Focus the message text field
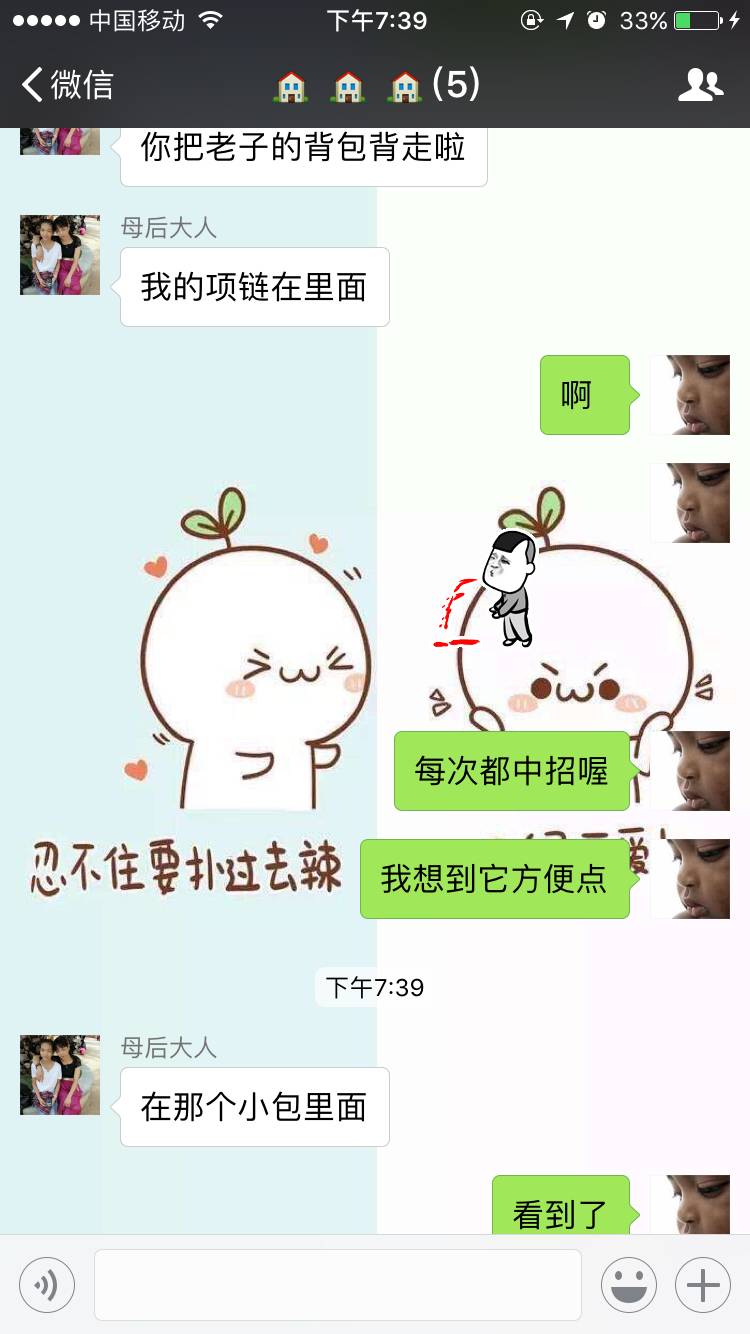Screen dimensions: 750x1334 click(x=337, y=1285)
